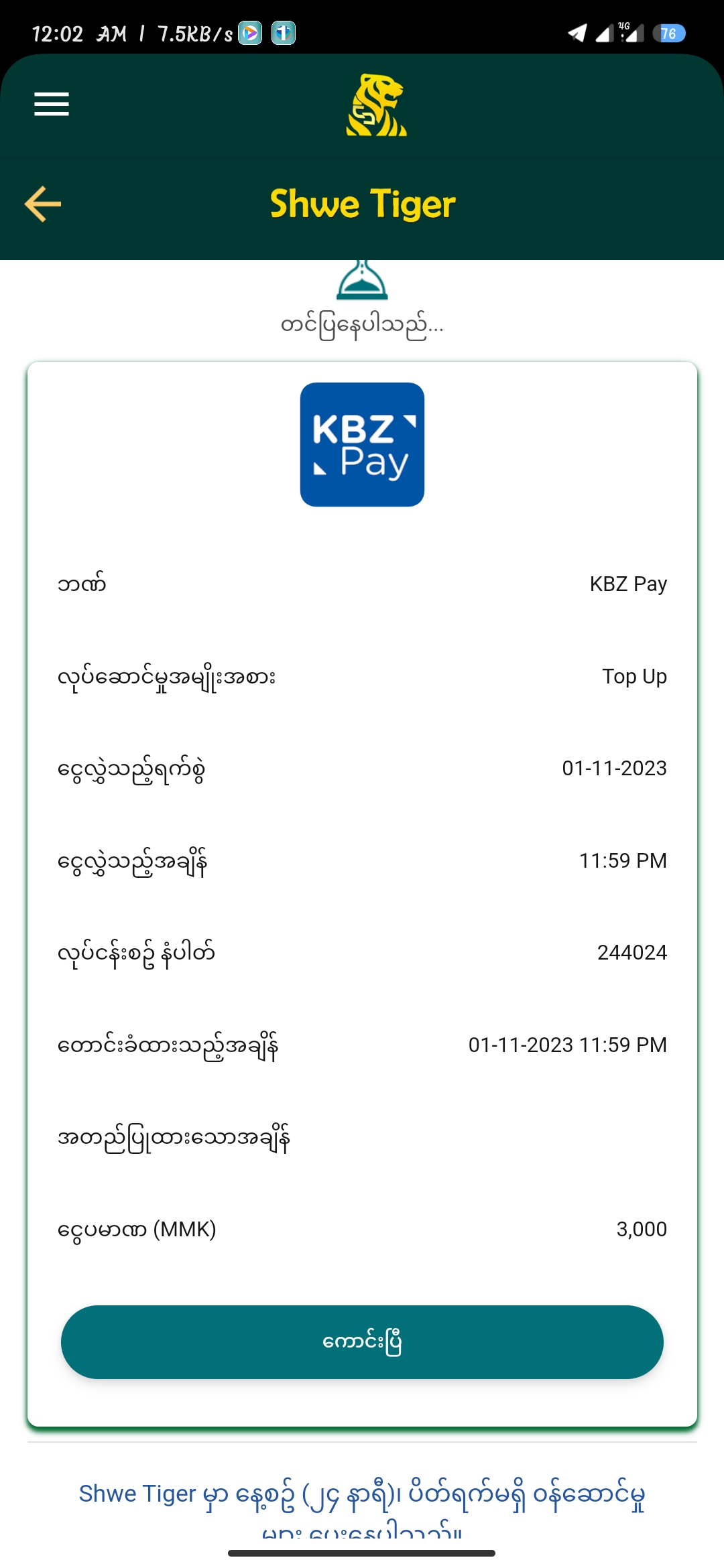
Task: Tap the teal ကောင်းပြီ confirm button
Action: (x=362, y=1342)
